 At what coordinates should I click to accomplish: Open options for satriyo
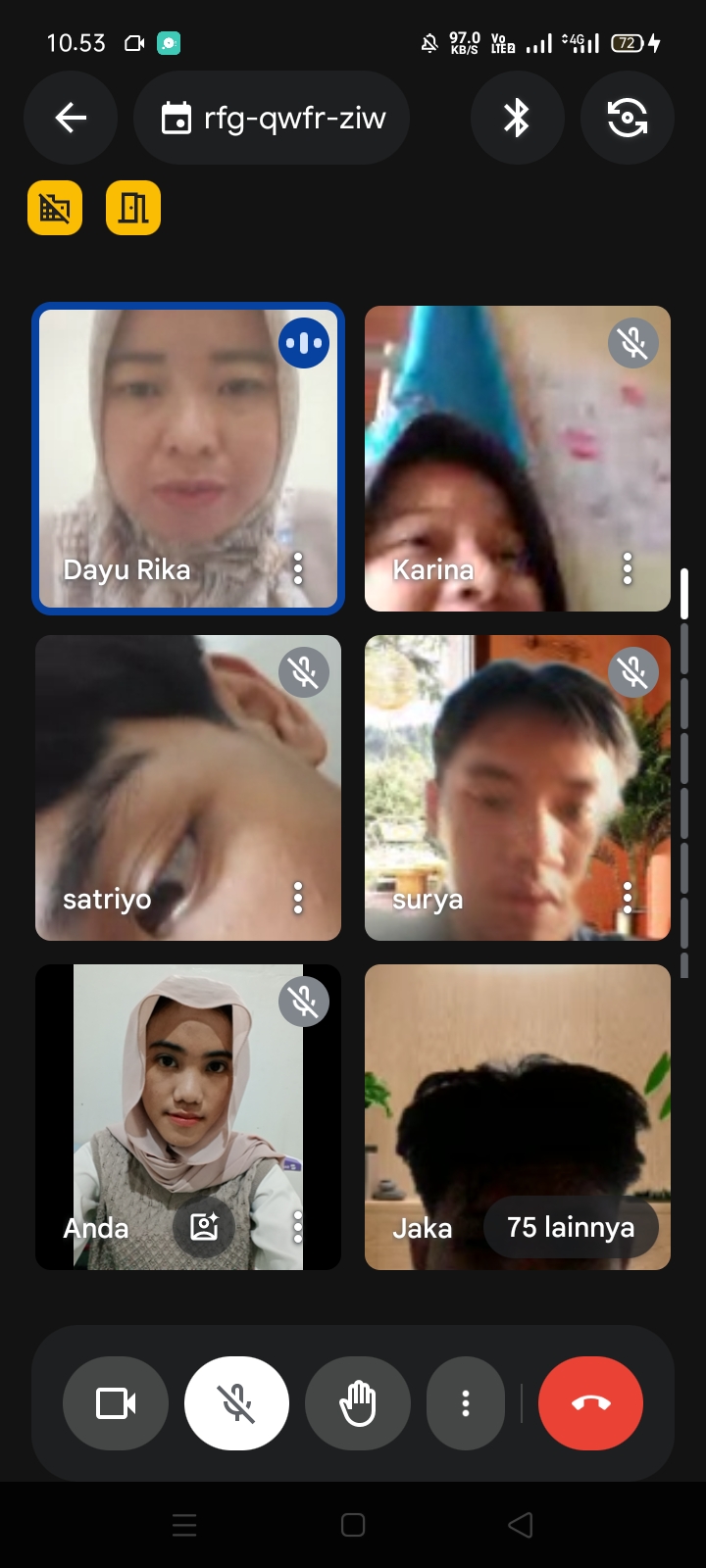pos(298,898)
